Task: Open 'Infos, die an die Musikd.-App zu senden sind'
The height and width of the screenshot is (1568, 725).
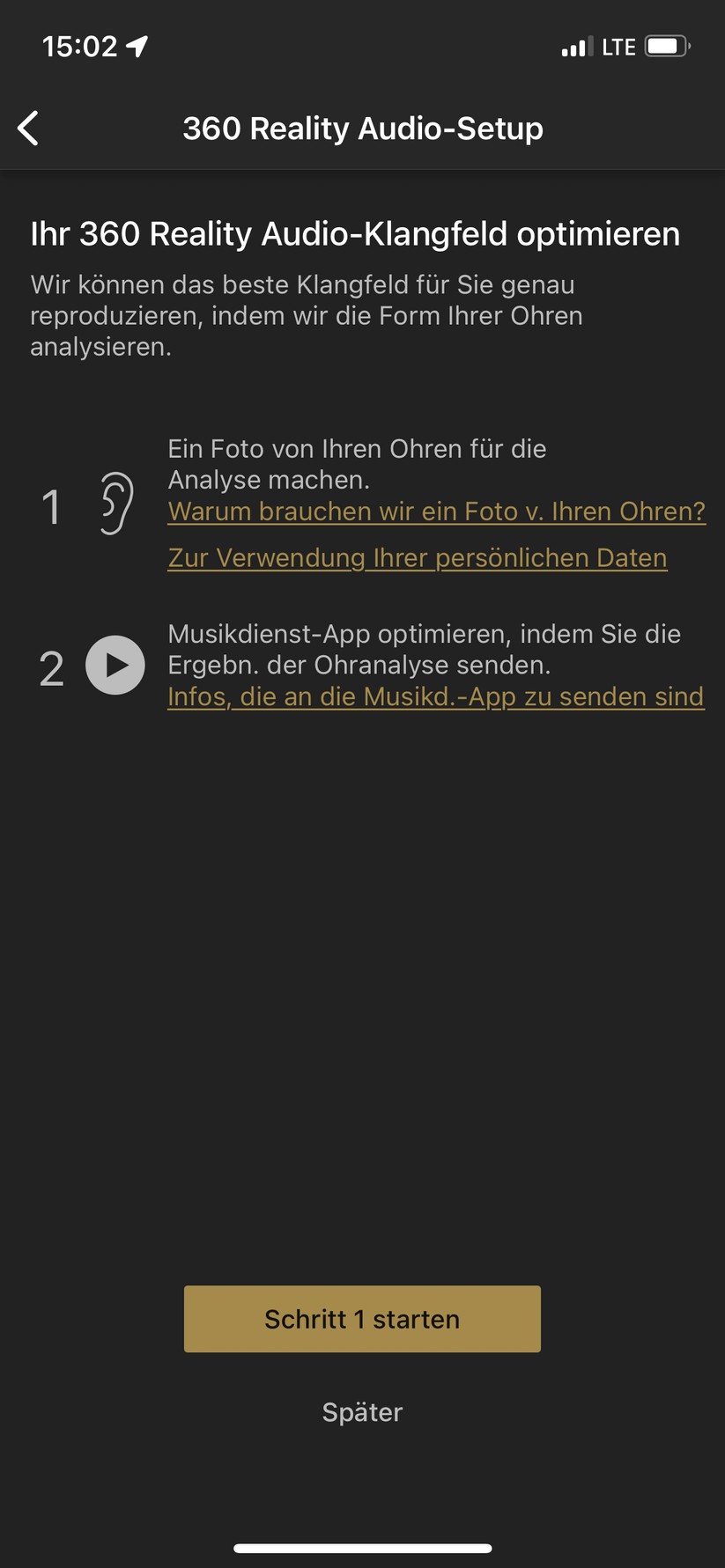Action: coord(435,696)
